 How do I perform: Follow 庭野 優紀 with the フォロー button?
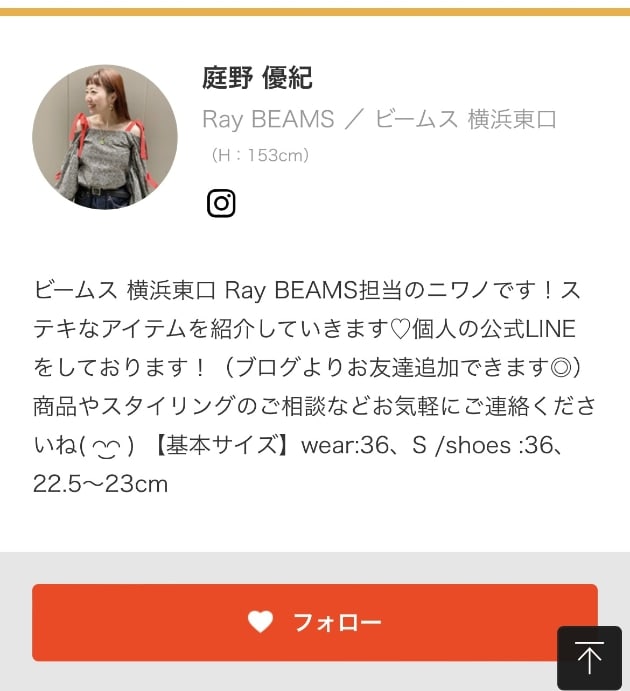pyautogui.click(x=314, y=622)
